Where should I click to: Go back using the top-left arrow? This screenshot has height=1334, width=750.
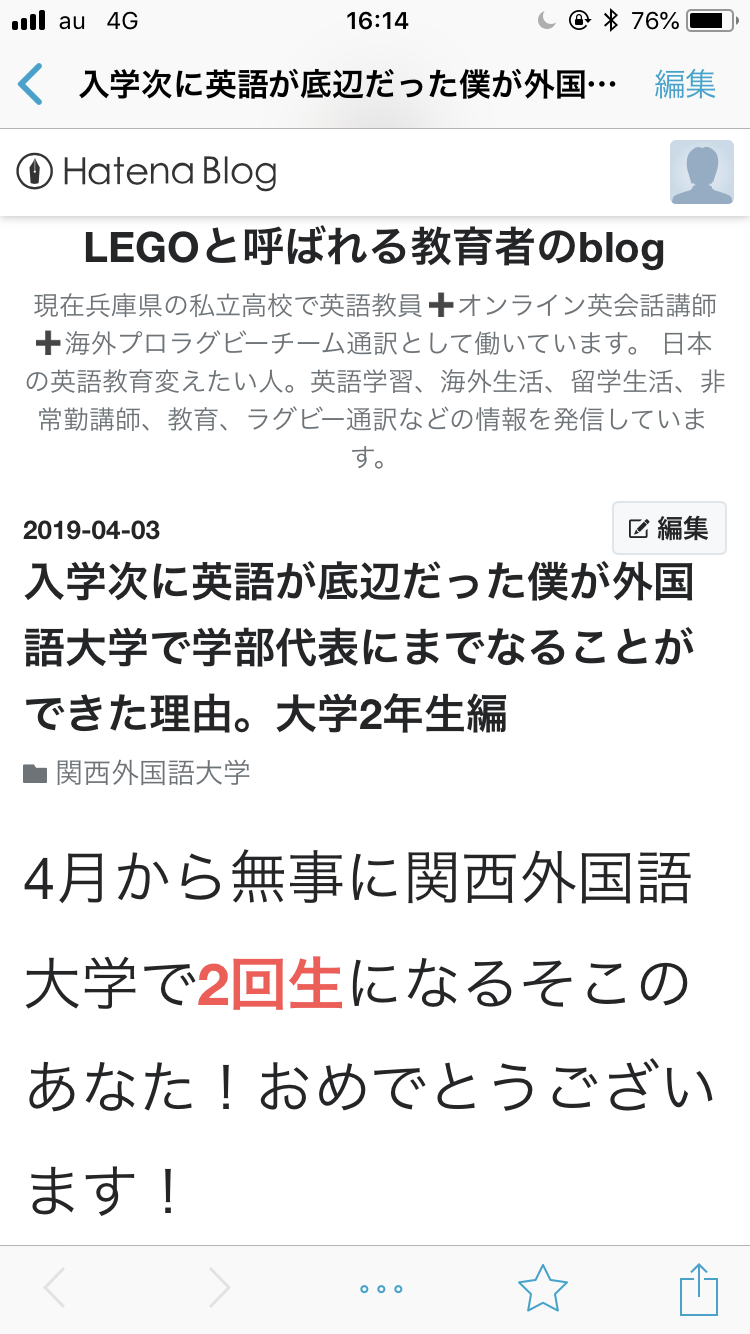pos(31,84)
